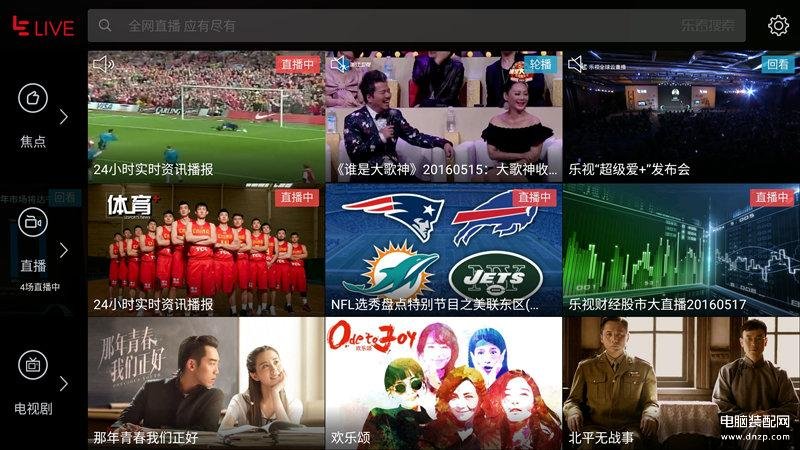Open the drama 那年青春我们正好
The height and width of the screenshot is (450, 800).
[x=205, y=383]
